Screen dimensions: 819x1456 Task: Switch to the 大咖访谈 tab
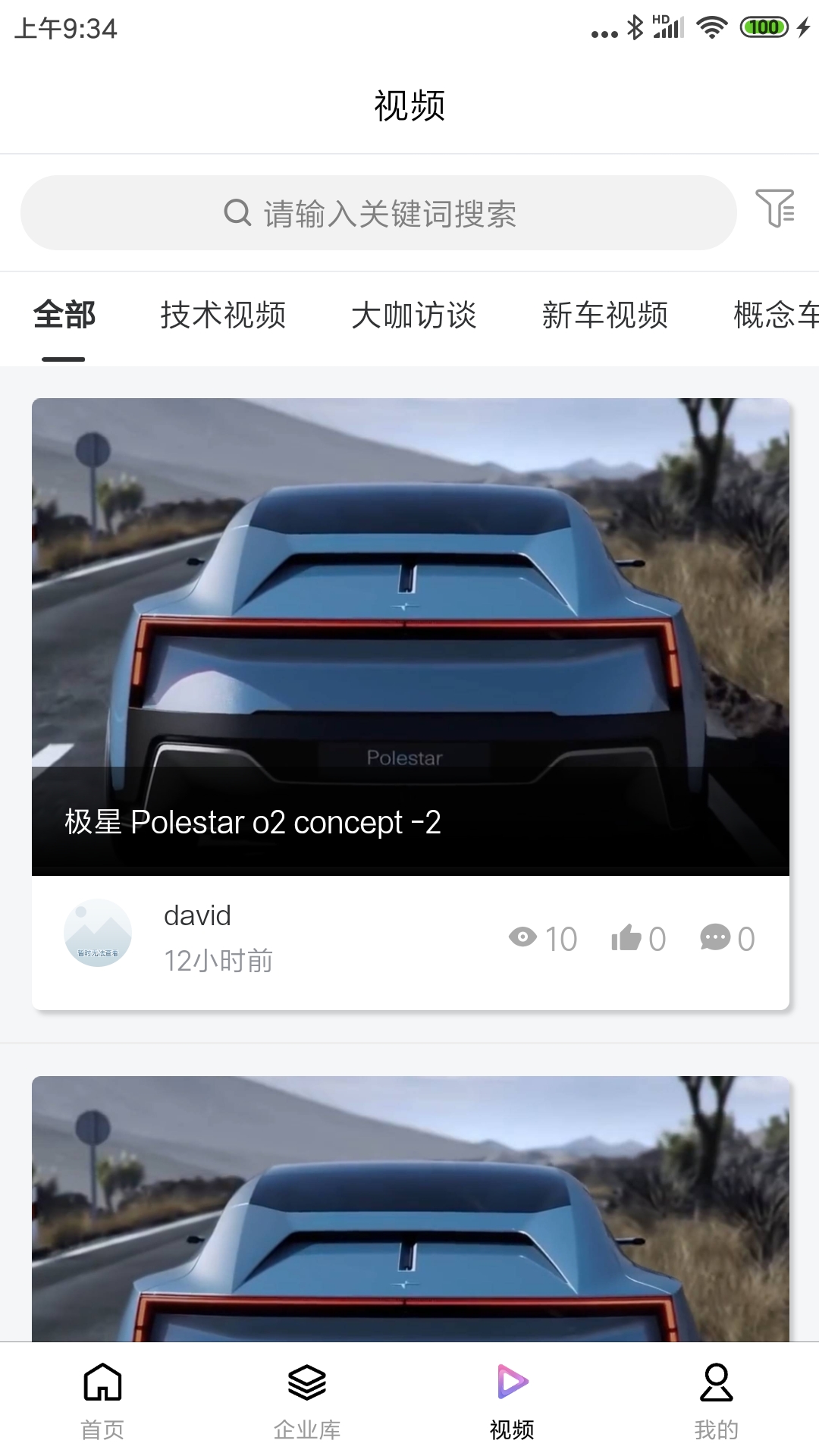pos(414,315)
